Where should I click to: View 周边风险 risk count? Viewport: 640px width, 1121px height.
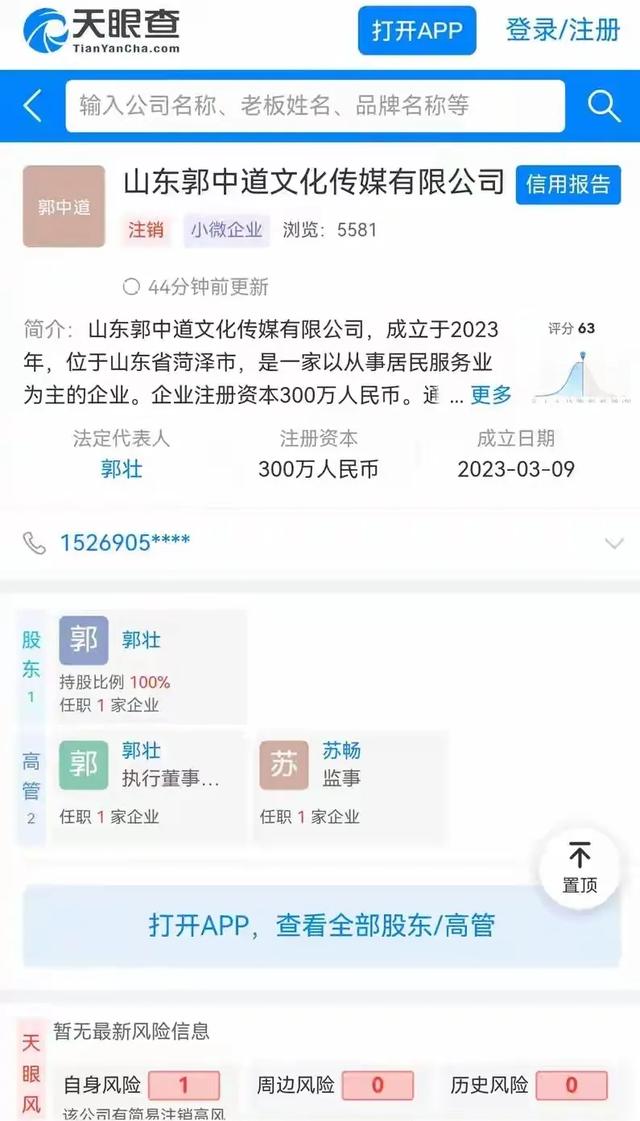pos(377,1086)
